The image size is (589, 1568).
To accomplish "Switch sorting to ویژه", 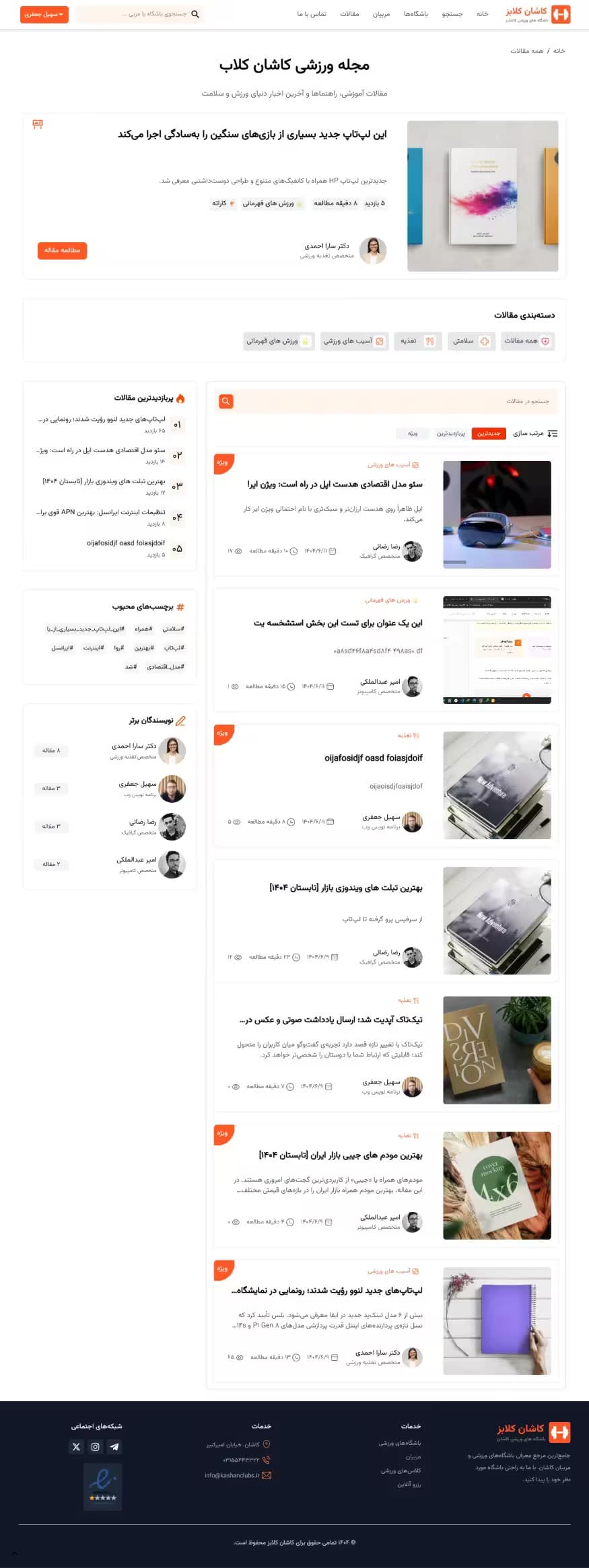I will coord(413,433).
